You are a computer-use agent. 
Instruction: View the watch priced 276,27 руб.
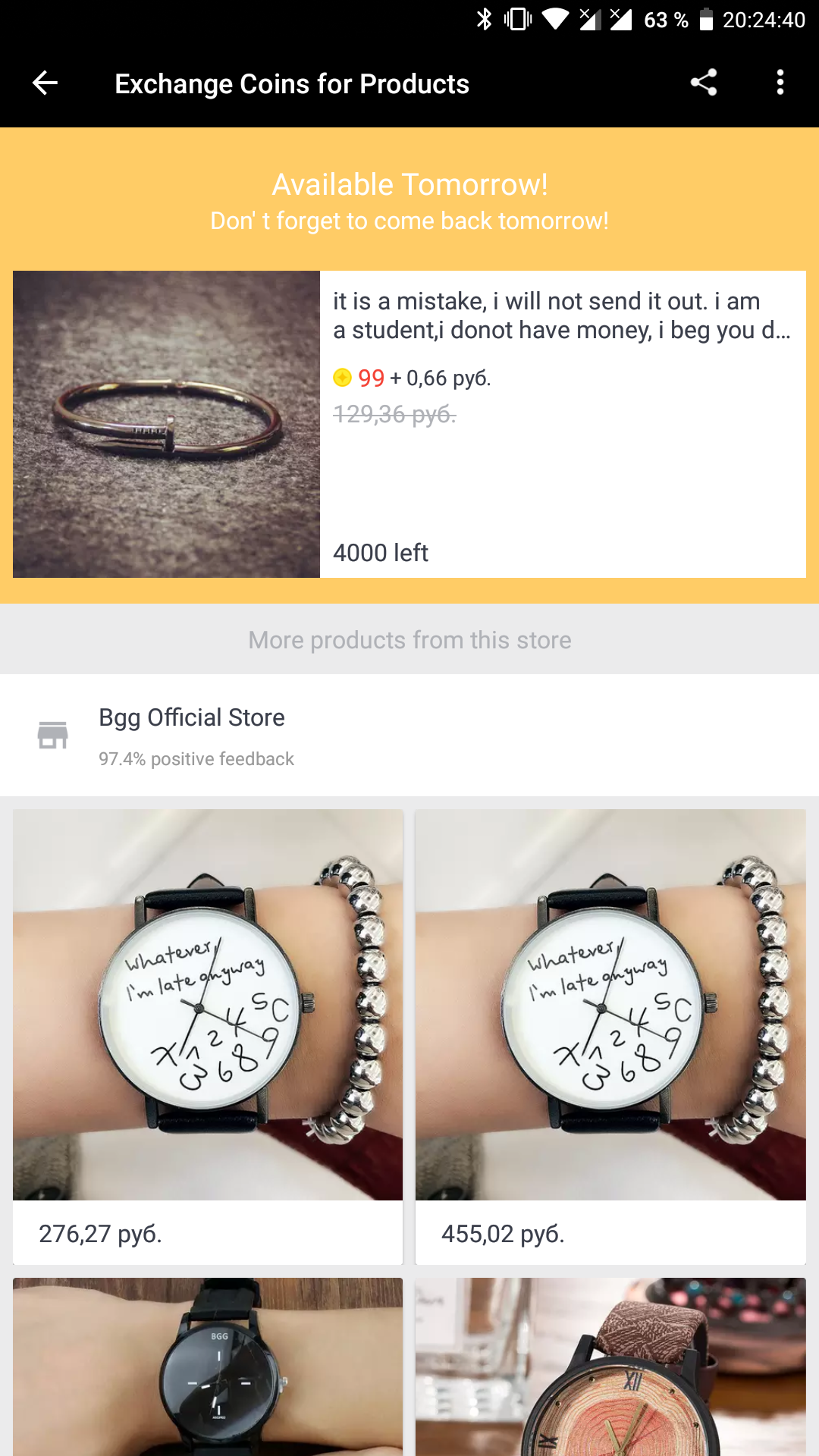(208, 1037)
